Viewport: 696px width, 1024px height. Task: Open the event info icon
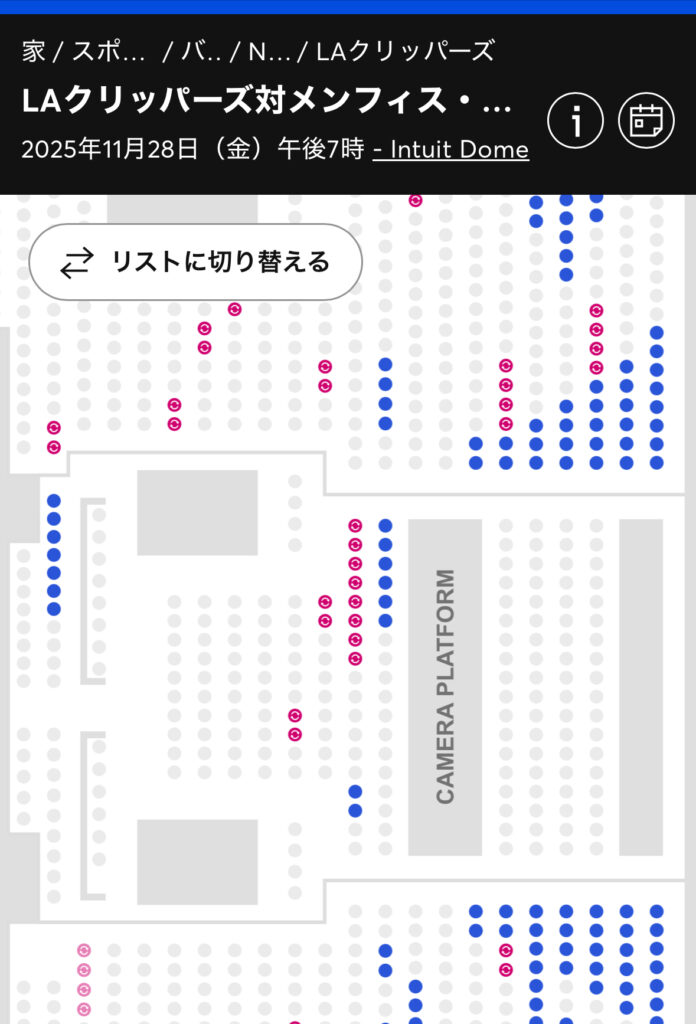pos(575,121)
